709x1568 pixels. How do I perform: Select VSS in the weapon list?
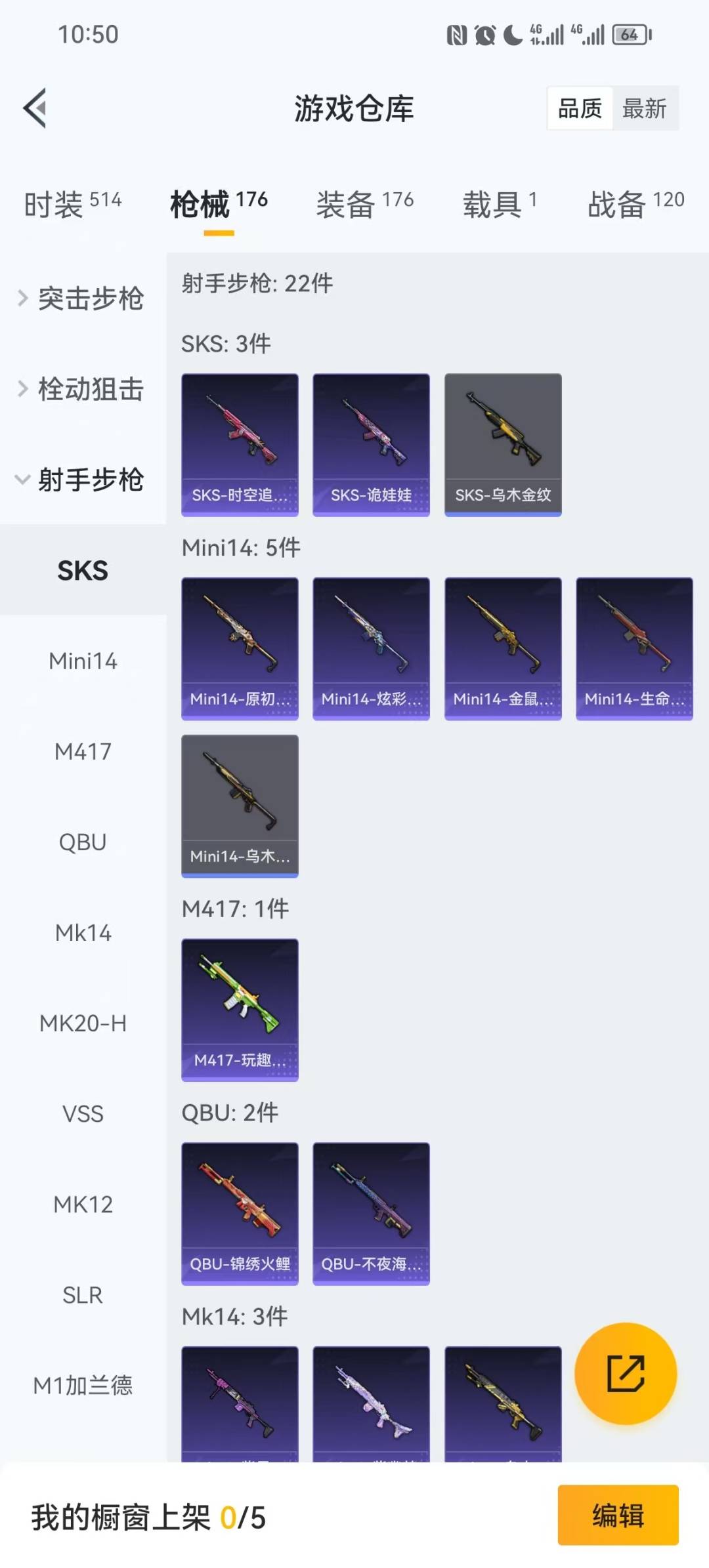[x=83, y=1114]
